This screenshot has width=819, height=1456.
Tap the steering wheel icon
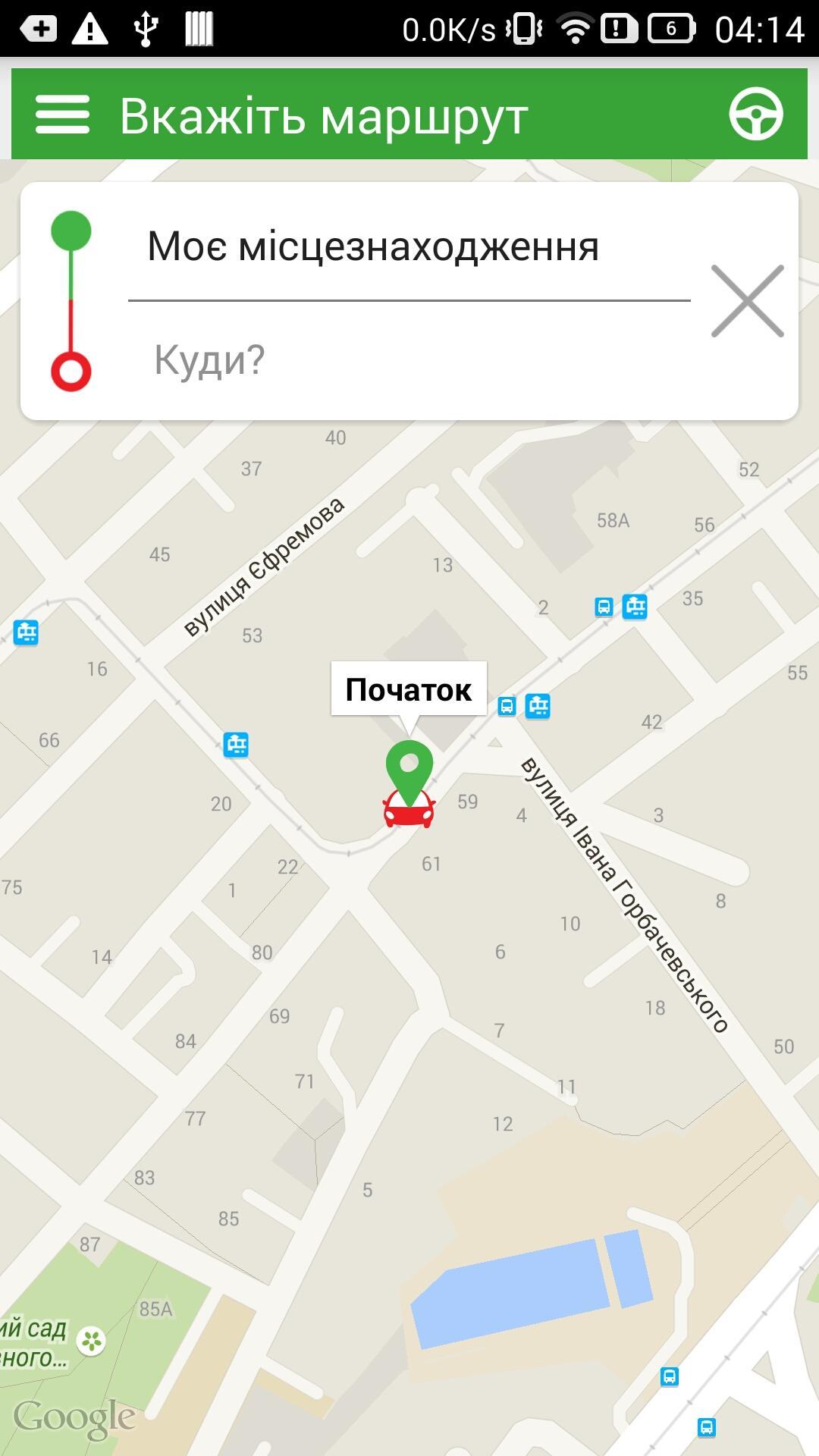tap(755, 115)
